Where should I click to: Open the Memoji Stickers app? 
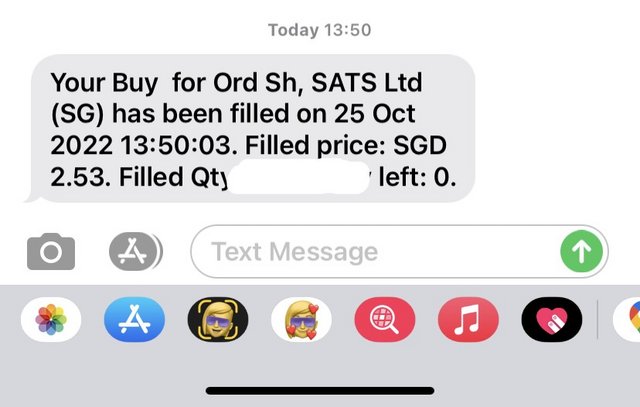point(301,320)
